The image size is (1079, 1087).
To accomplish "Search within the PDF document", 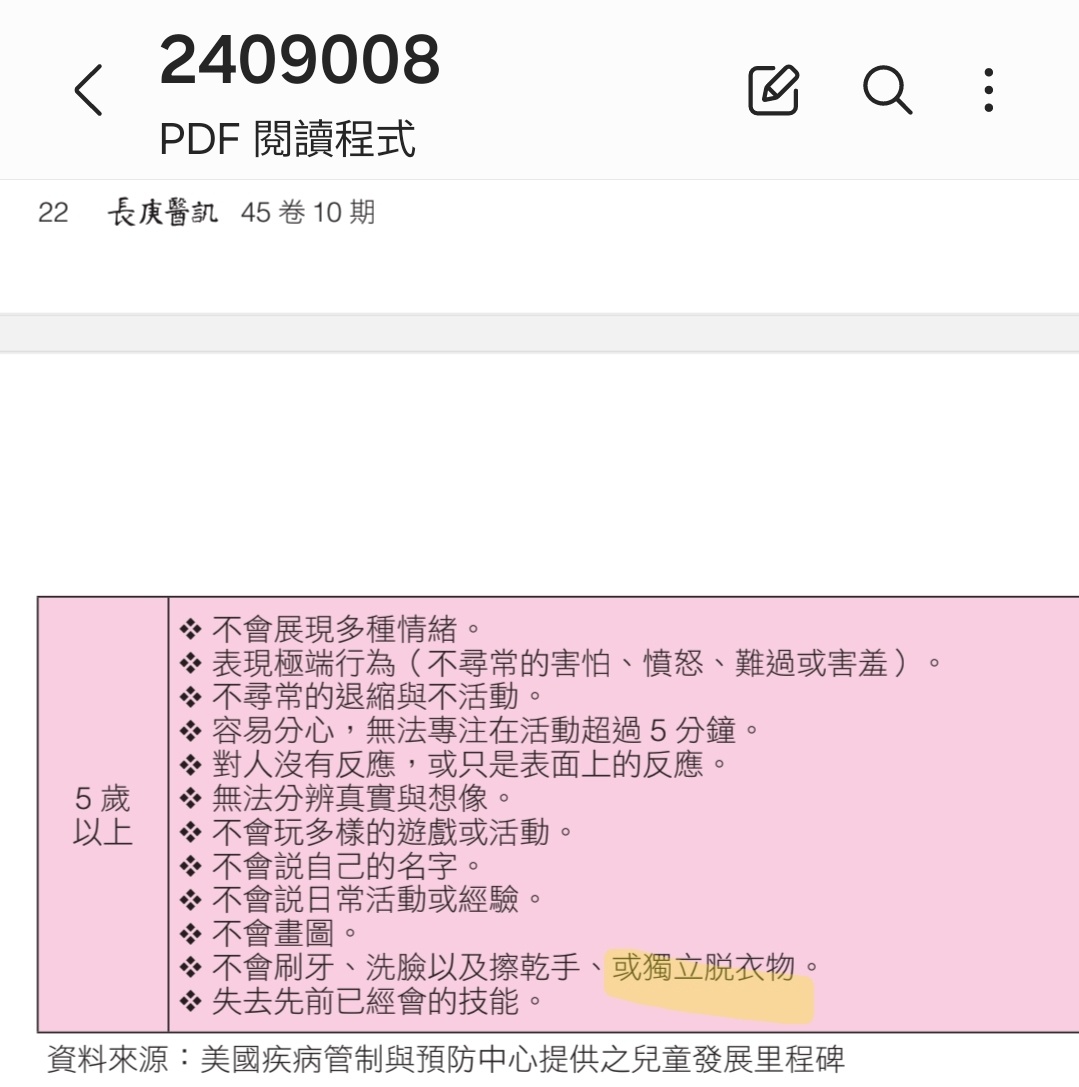I will pyautogui.click(x=887, y=91).
